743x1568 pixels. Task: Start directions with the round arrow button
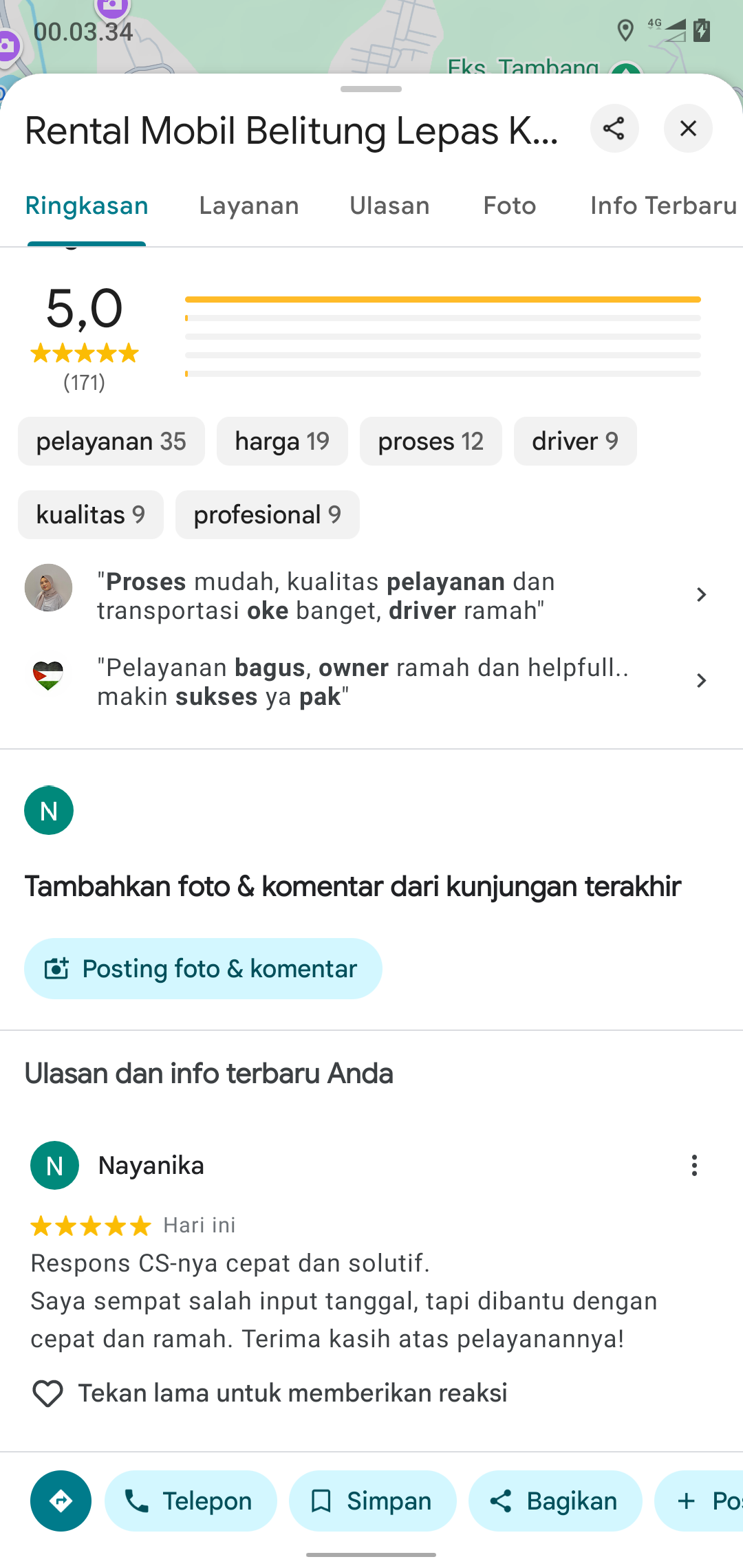click(61, 1501)
